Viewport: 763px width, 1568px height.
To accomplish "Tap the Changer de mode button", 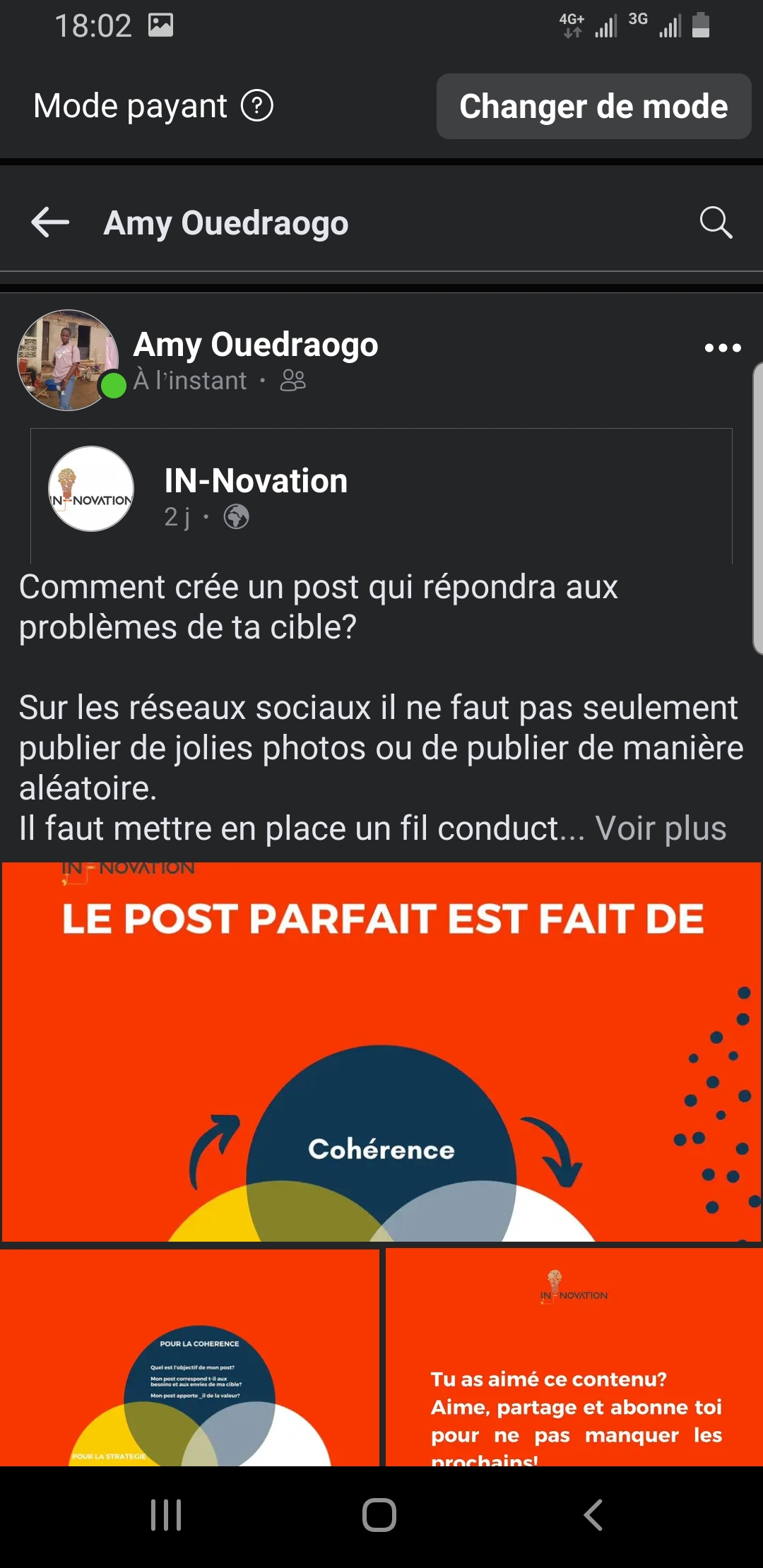I will (593, 107).
